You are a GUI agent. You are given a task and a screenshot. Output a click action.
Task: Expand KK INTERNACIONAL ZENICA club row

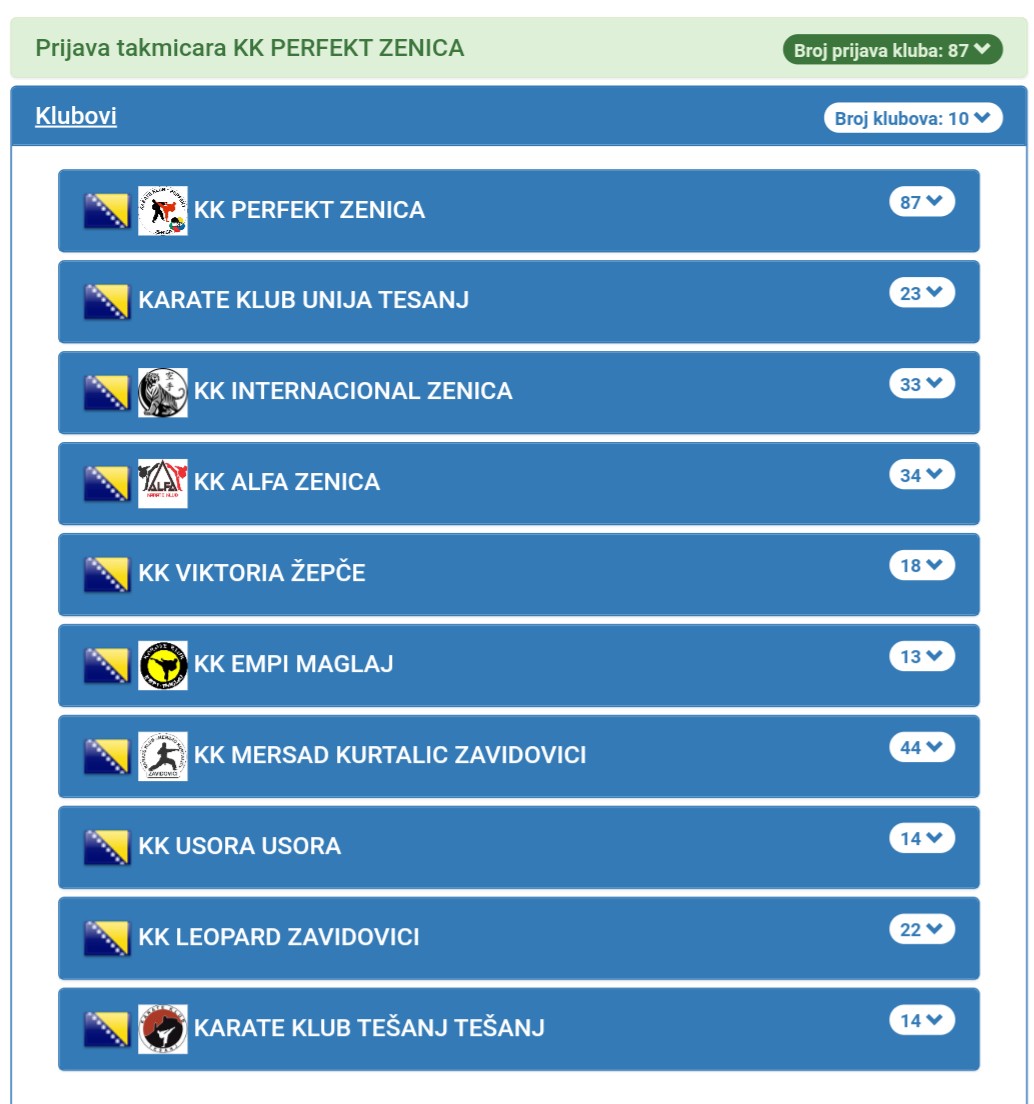[x=921, y=384]
